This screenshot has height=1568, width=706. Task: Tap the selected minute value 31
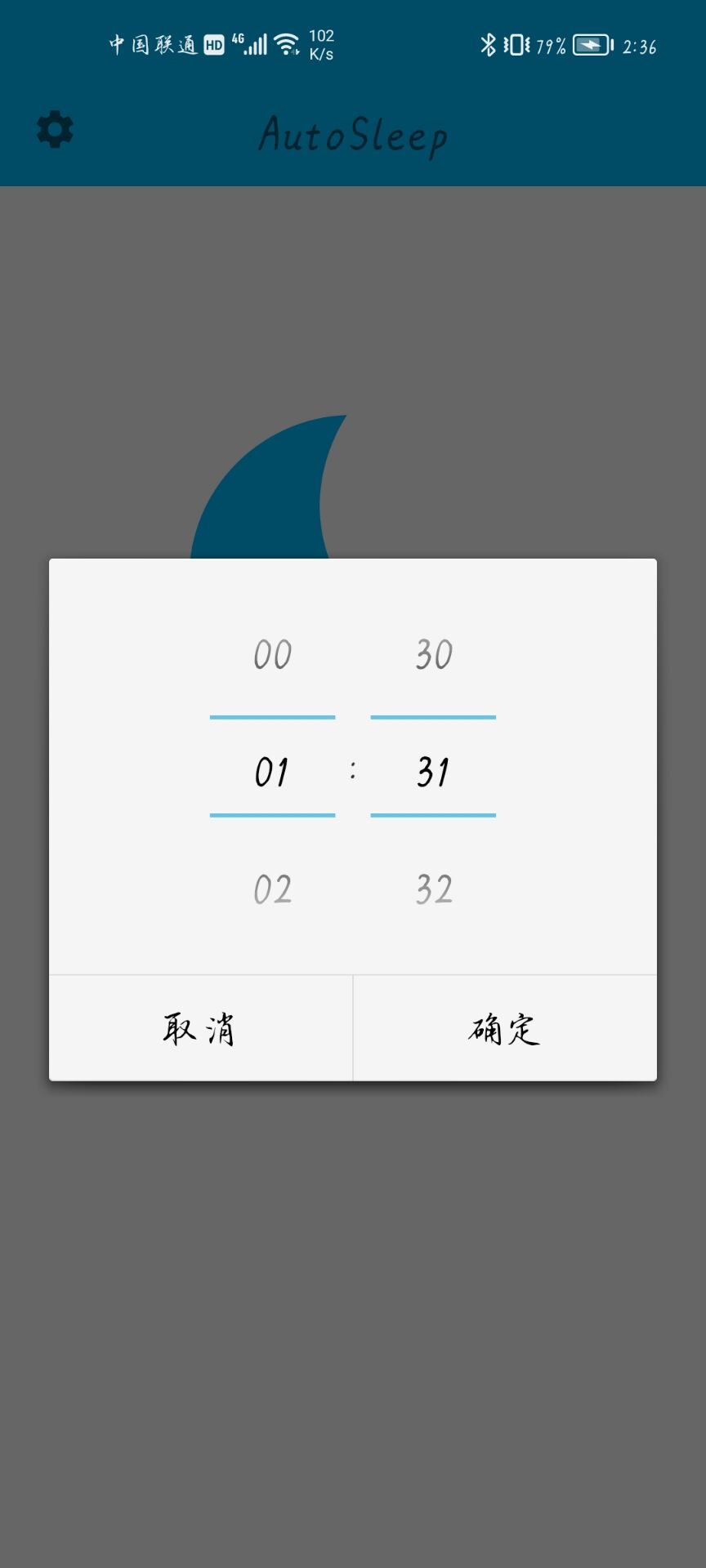coord(433,771)
